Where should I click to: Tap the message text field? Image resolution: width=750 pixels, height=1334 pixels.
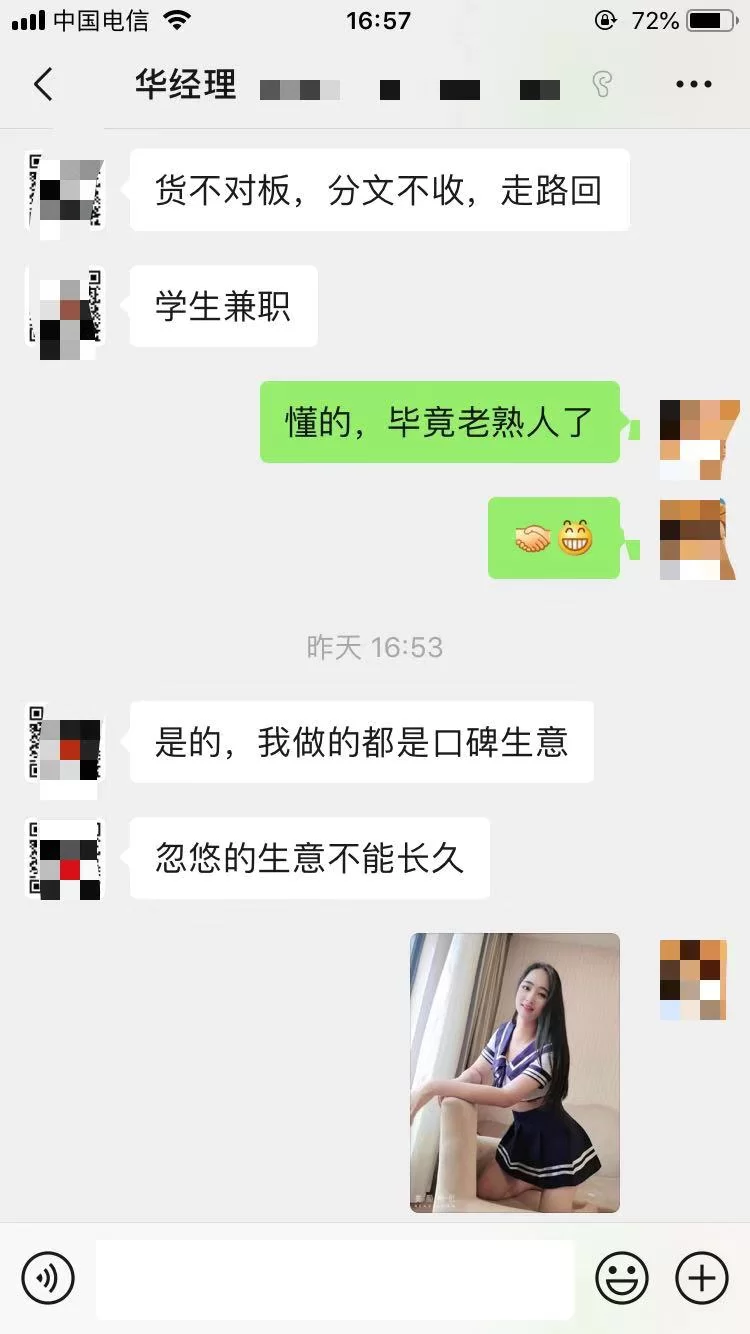[335, 1278]
